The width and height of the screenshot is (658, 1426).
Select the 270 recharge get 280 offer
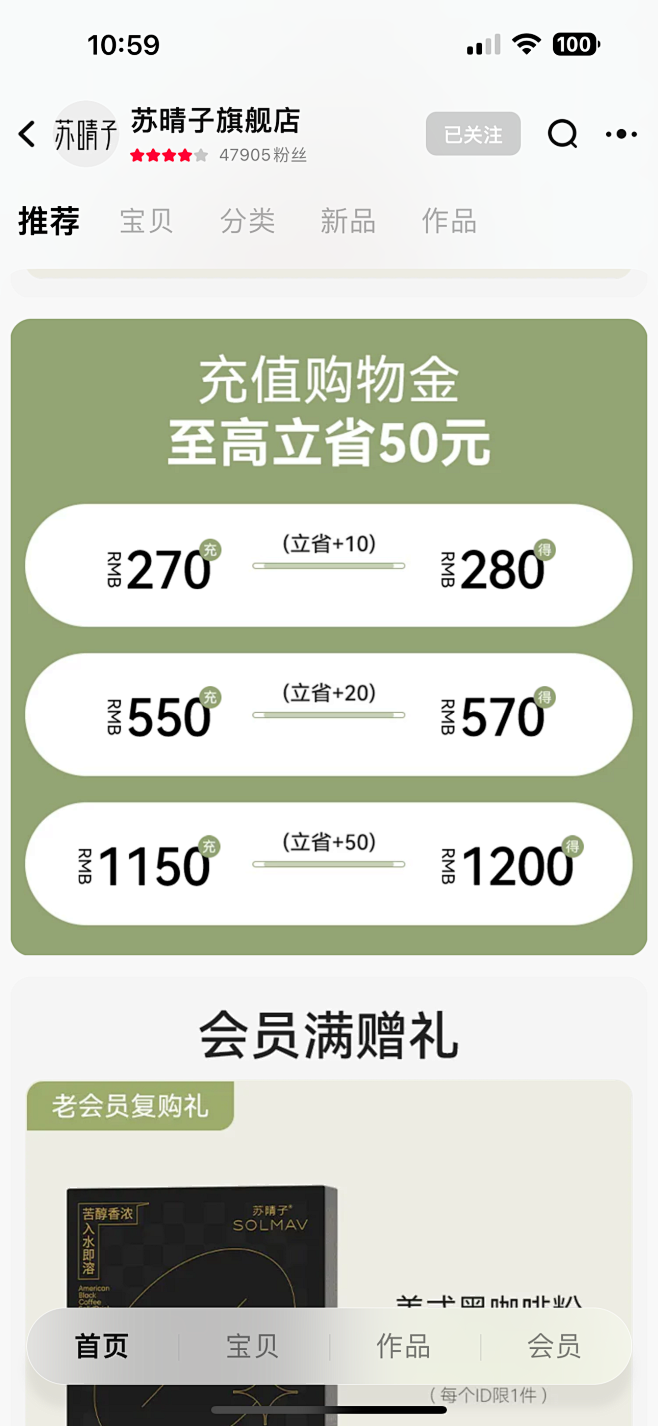click(329, 566)
